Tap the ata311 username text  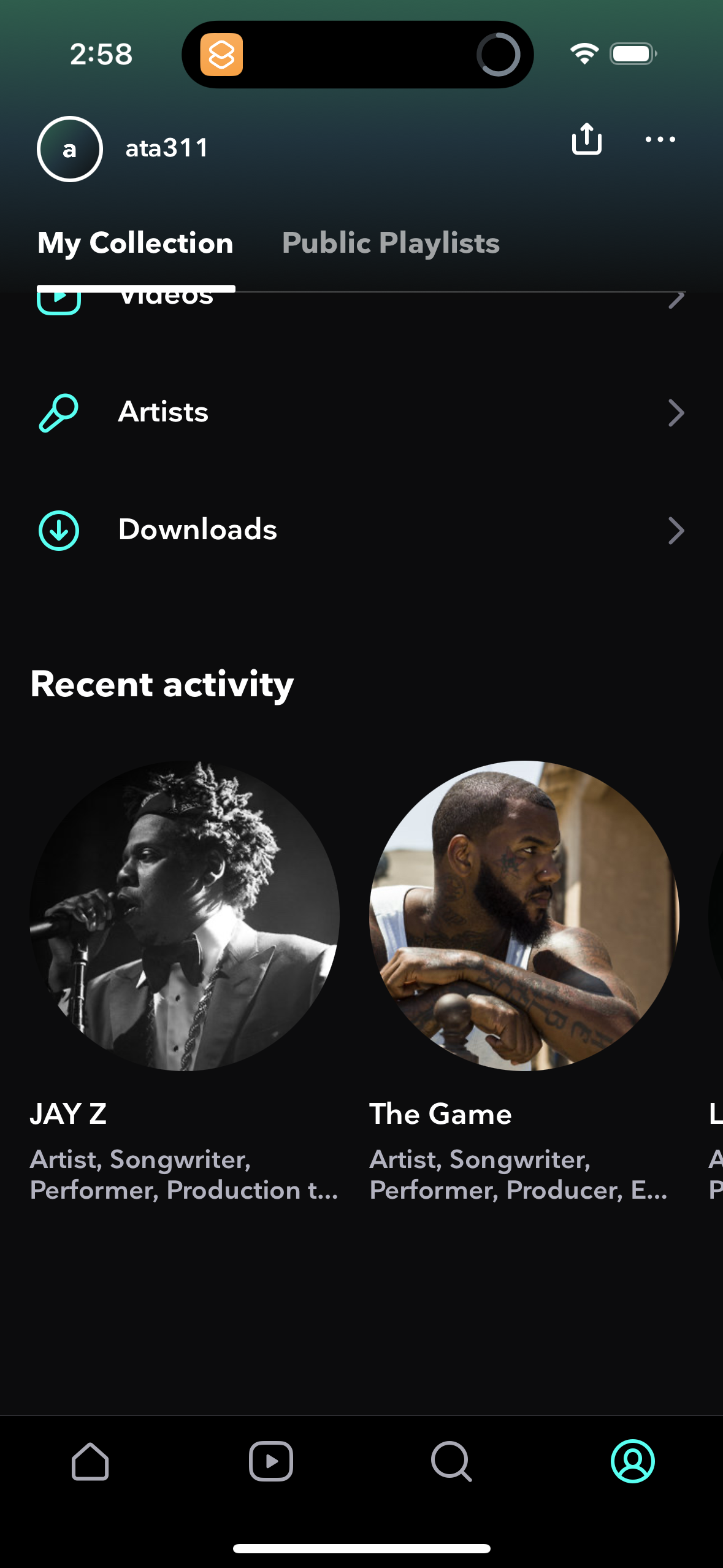(x=166, y=147)
